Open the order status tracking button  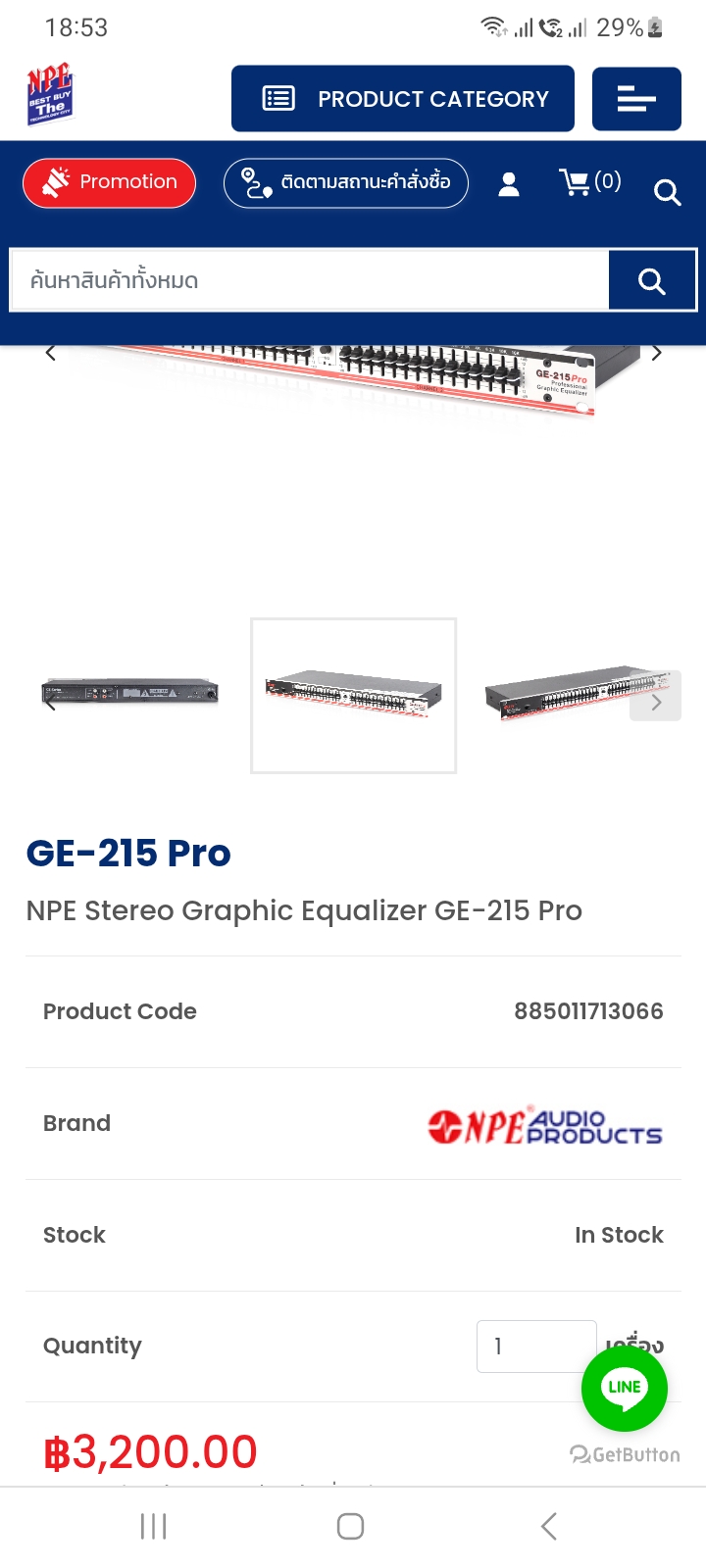(x=346, y=183)
